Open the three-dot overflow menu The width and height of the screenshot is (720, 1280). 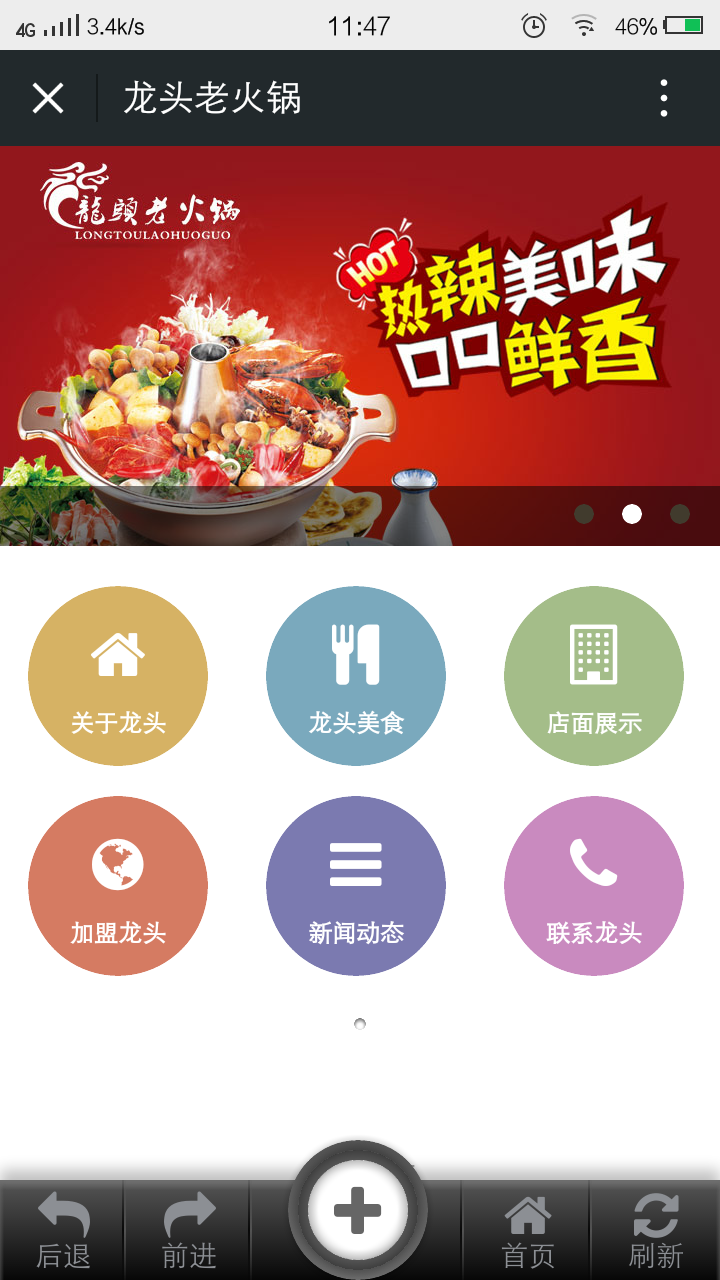(664, 98)
